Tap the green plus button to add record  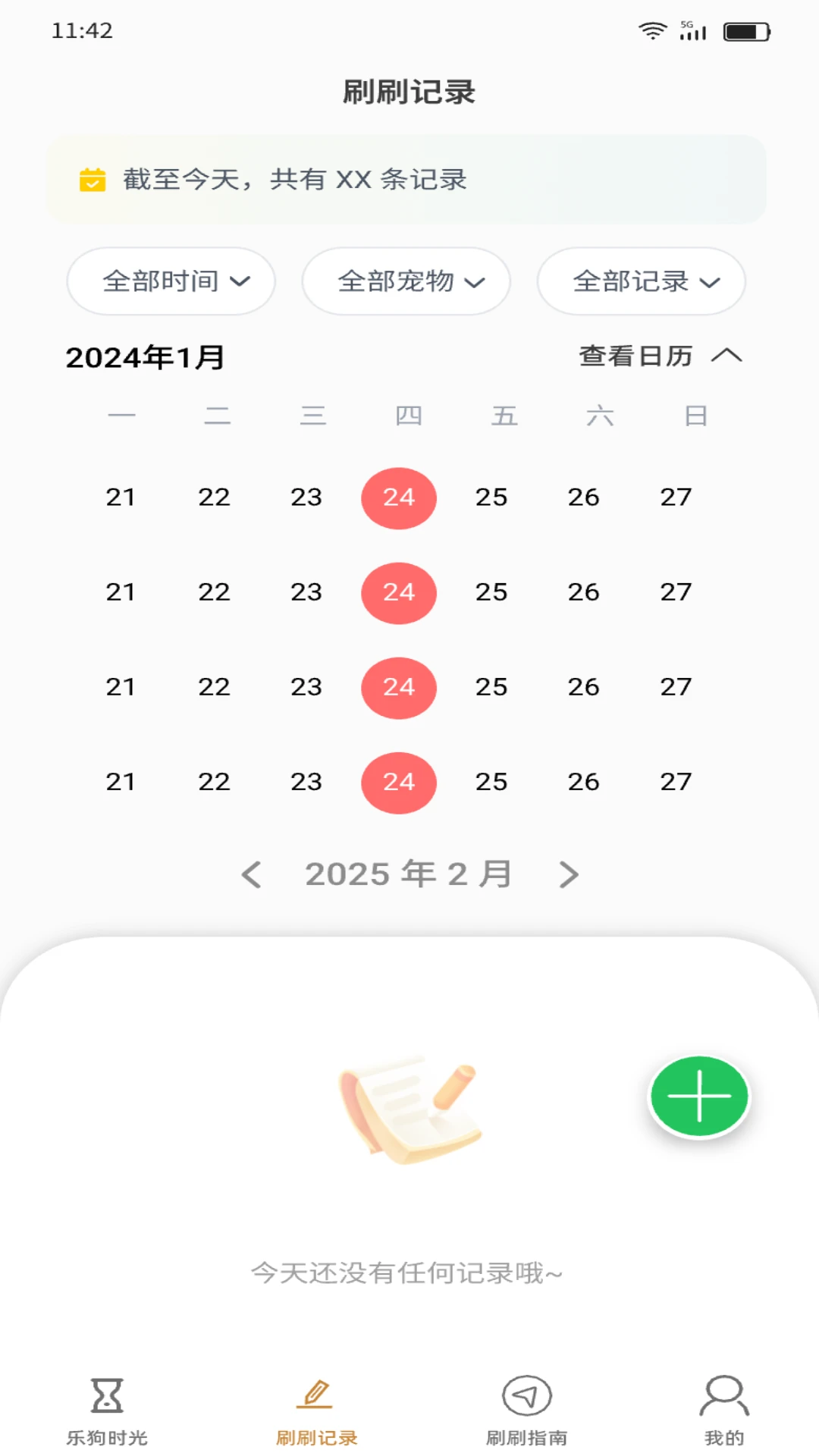[x=698, y=1097]
